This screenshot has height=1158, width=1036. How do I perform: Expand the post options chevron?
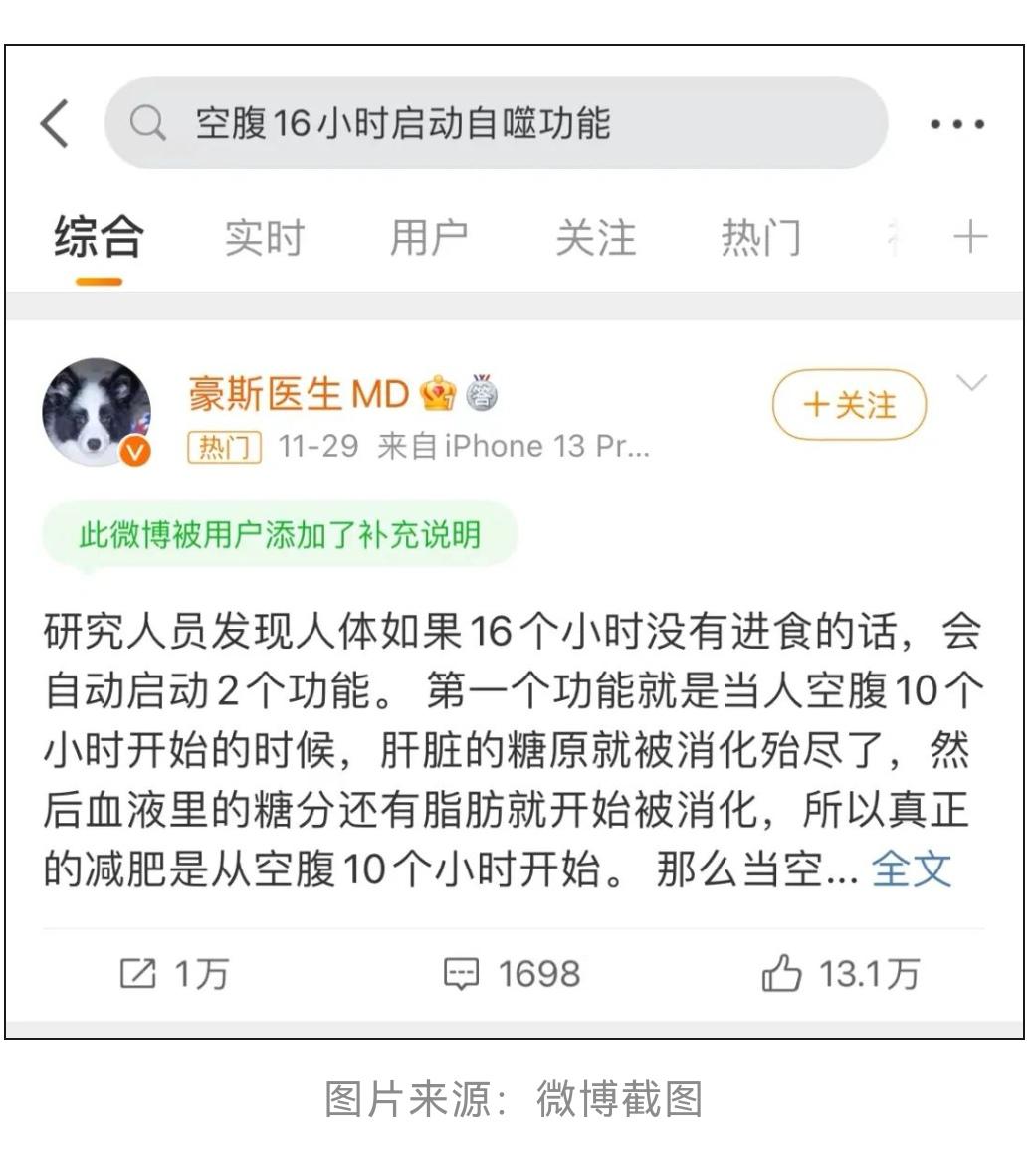pyautogui.click(x=971, y=383)
